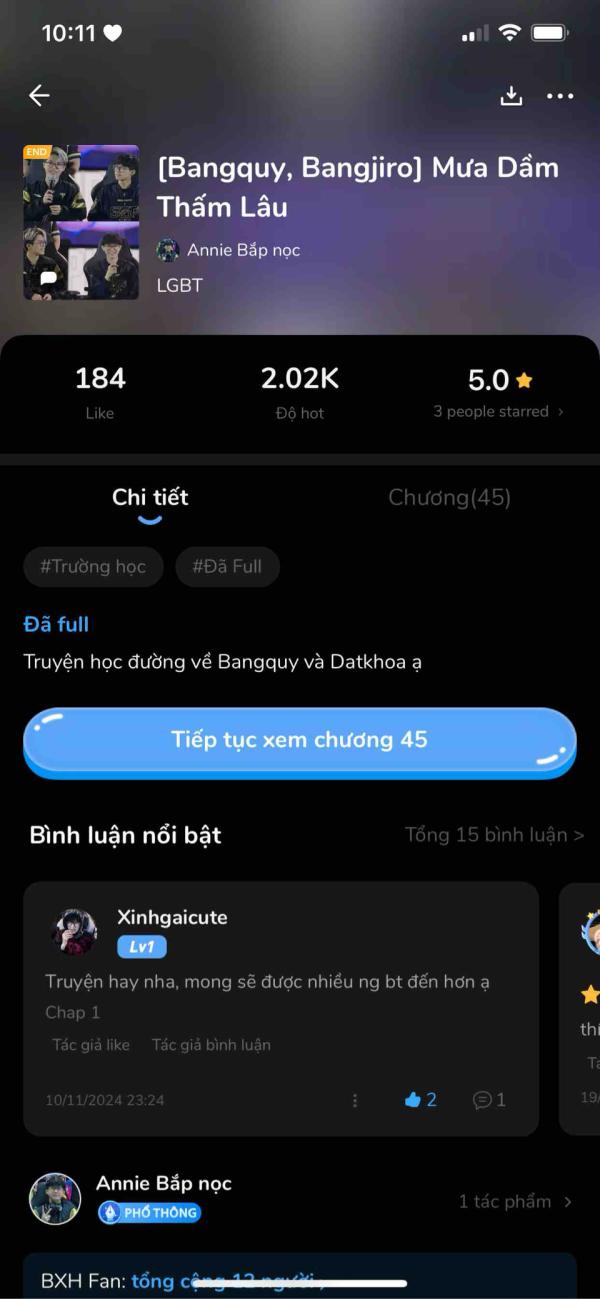
Task: Open Xinhgaicute's profile avatar
Action: pyautogui.click(x=74, y=932)
